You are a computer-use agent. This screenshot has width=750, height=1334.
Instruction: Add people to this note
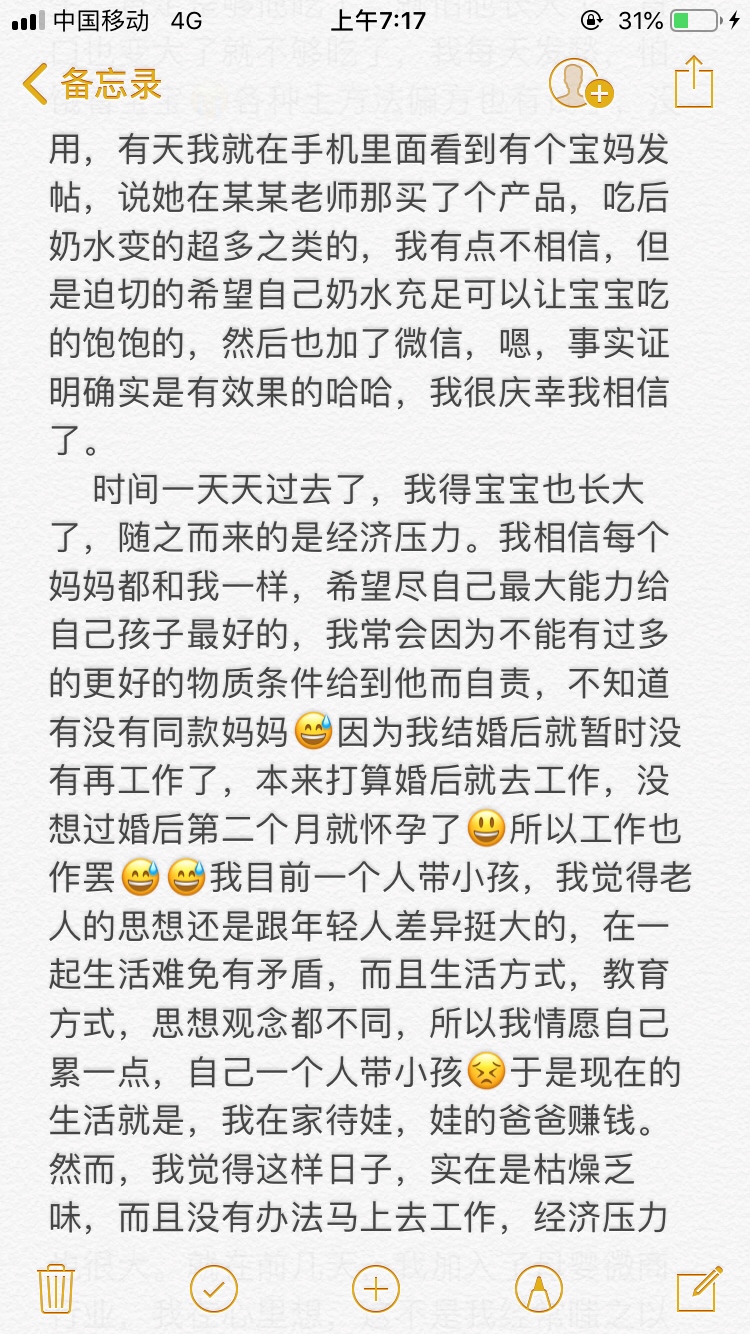point(580,84)
